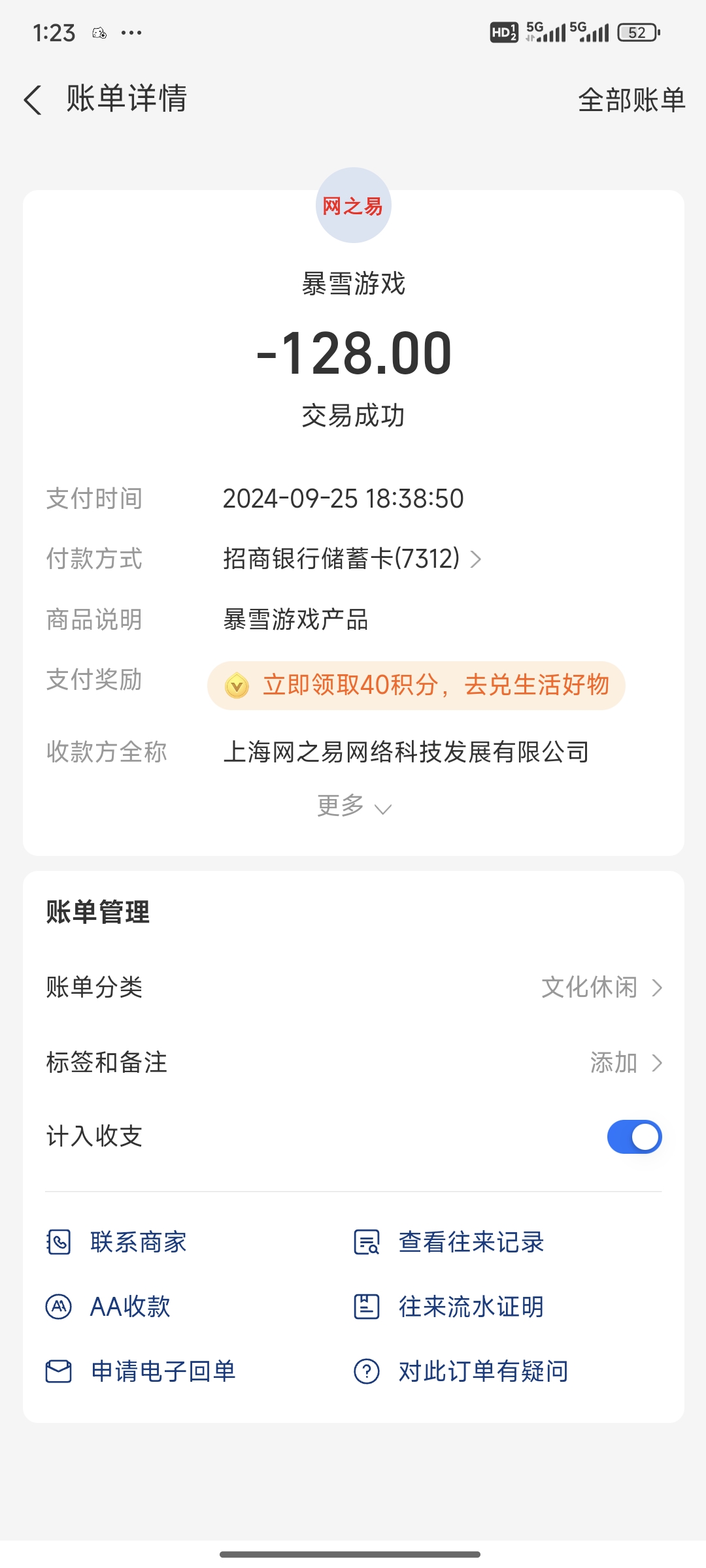The image size is (706, 1568).
Task: Toggle off 计入收支 switch
Action: click(634, 1137)
